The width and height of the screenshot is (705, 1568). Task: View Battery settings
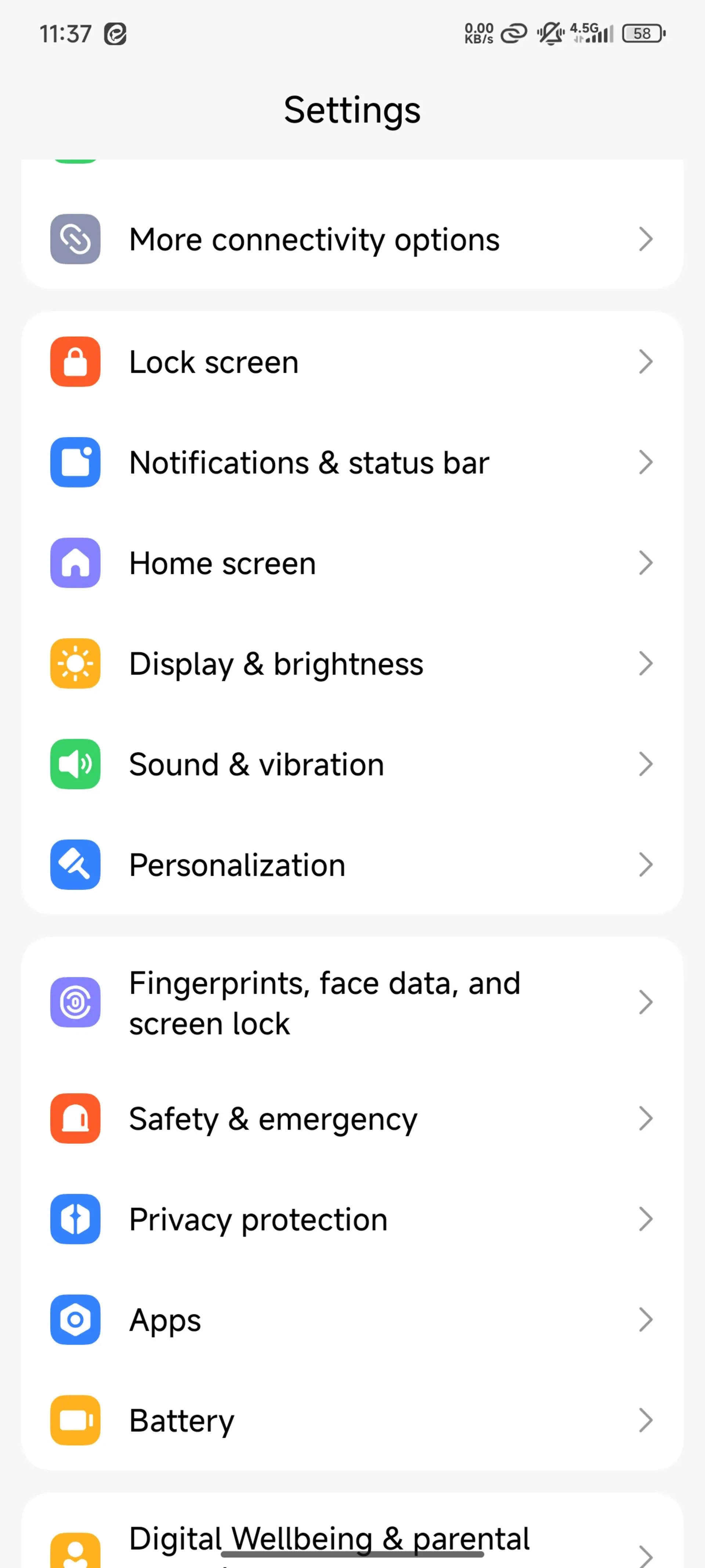click(352, 1420)
